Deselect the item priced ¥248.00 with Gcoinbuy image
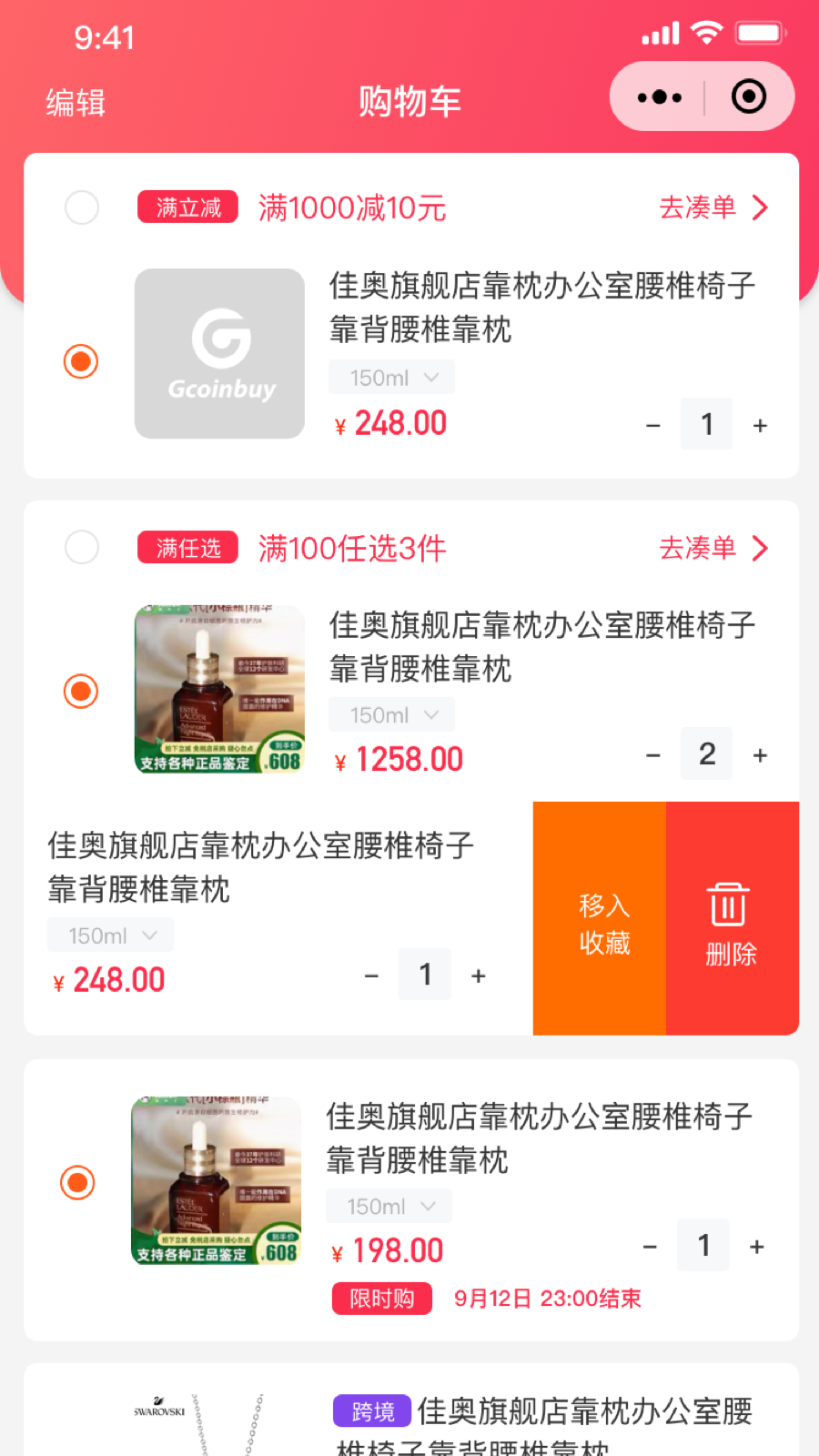 point(81,361)
